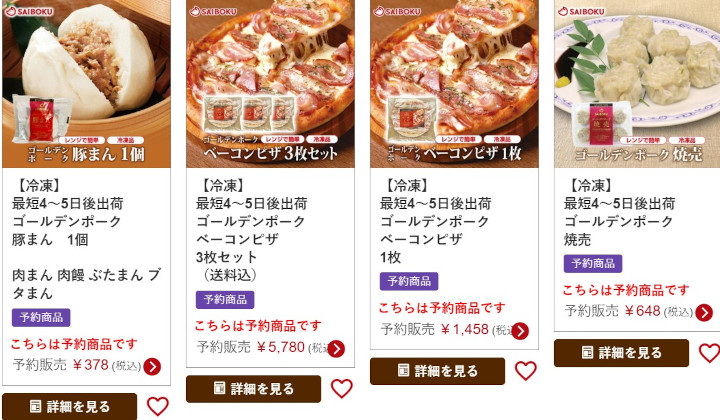Tap the red arrow beside ¥378

(x=152, y=366)
